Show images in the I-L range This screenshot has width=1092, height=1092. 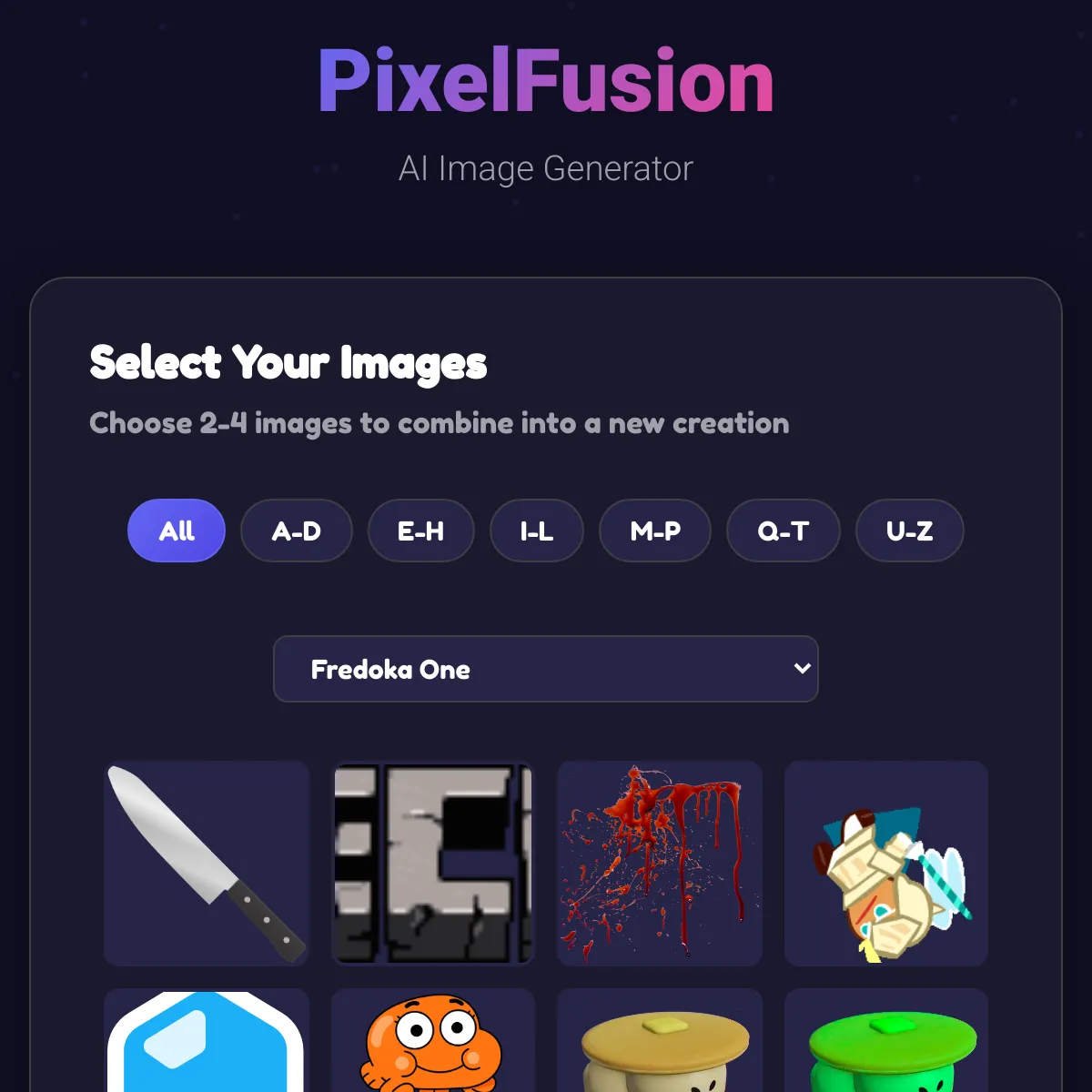click(536, 531)
